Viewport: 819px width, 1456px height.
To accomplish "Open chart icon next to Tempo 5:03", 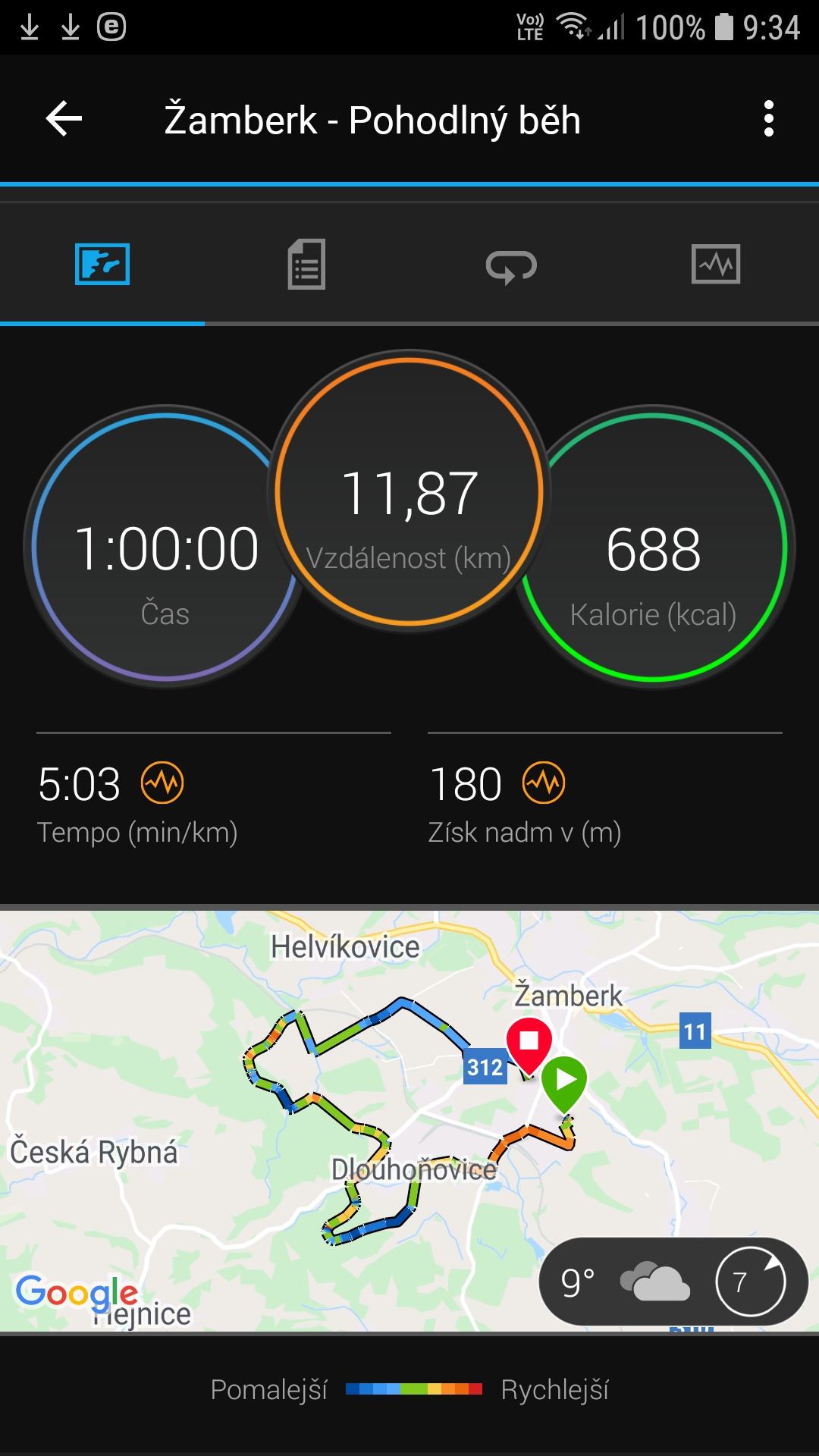I will click(x=162, y=783).
